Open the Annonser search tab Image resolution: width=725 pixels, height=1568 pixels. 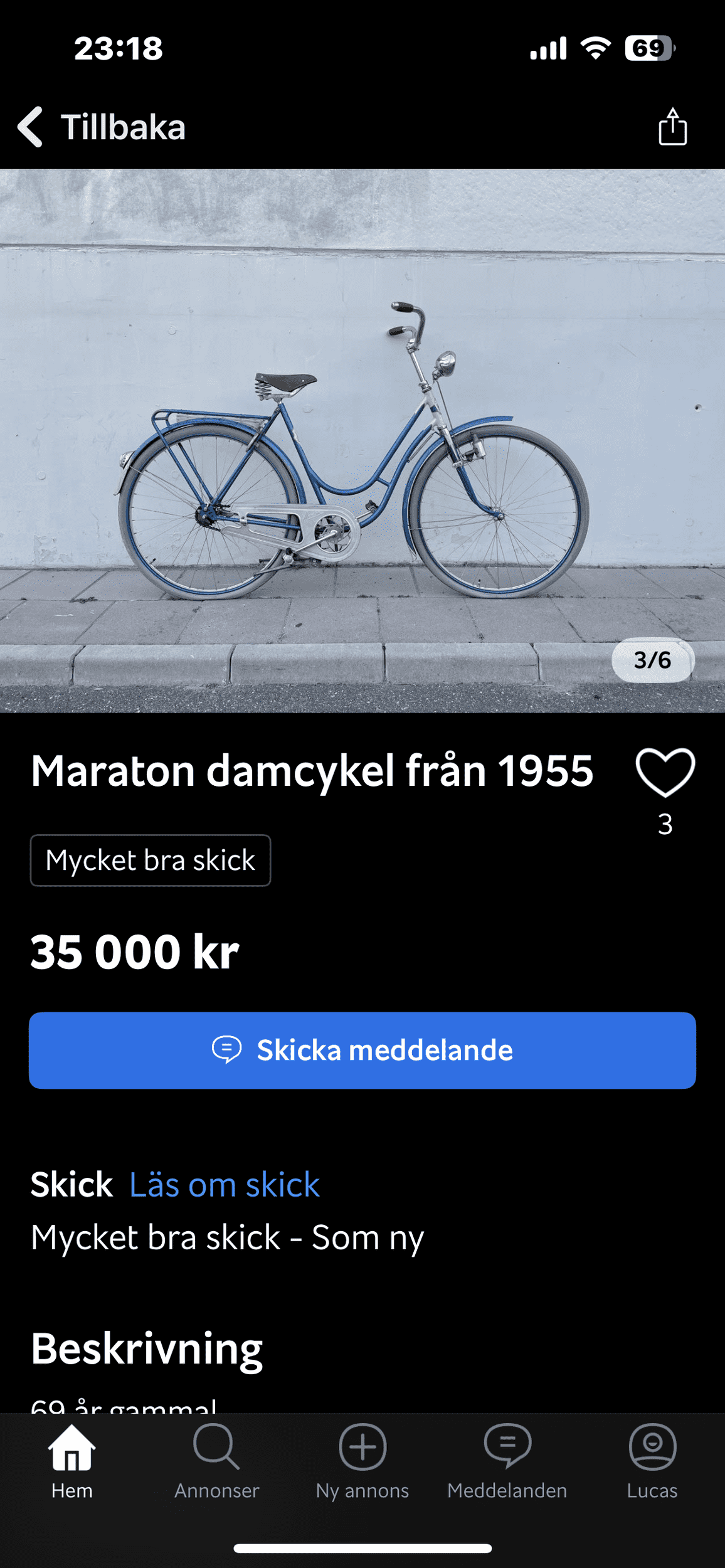point(217,1461)
